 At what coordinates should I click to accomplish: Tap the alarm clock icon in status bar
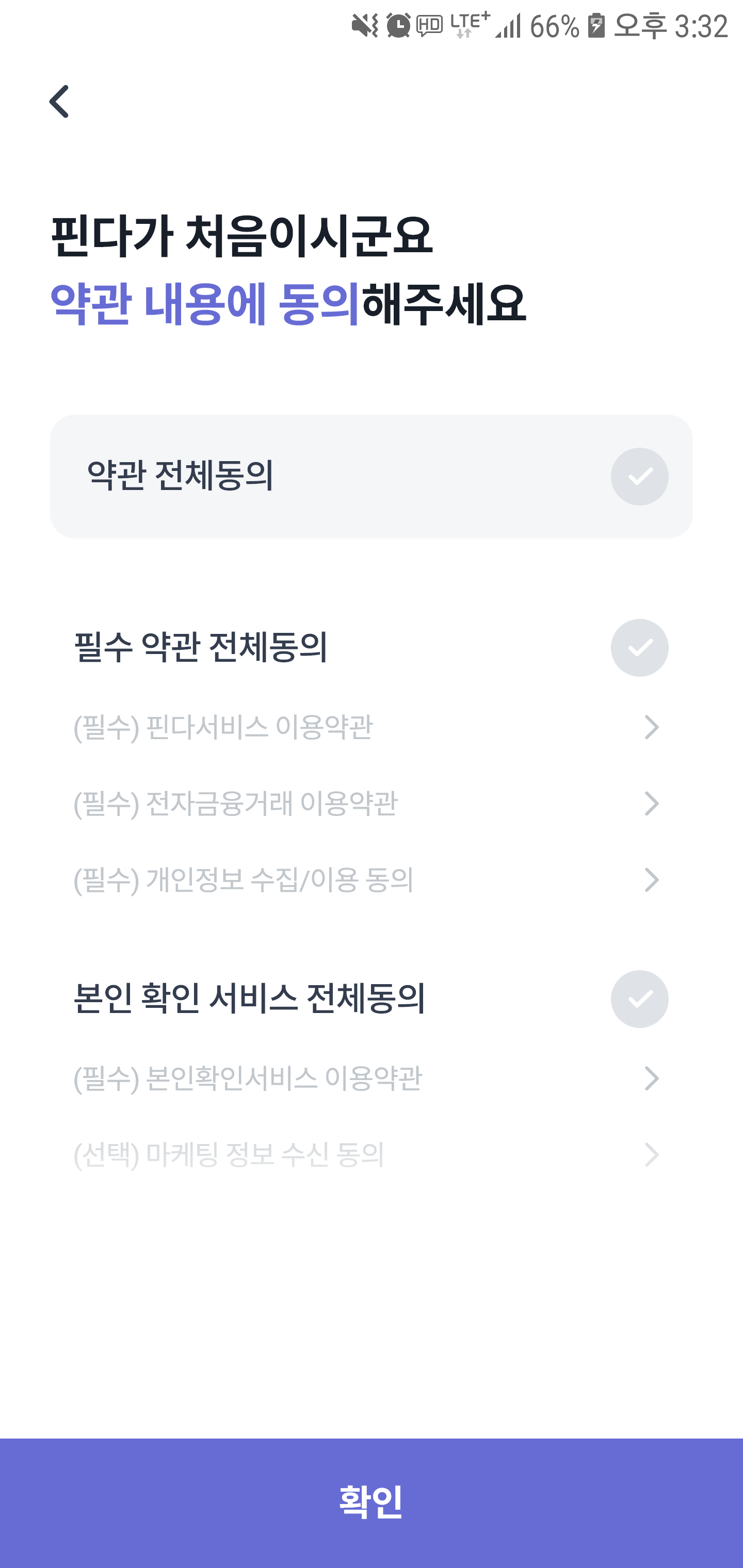click(398, 24)
